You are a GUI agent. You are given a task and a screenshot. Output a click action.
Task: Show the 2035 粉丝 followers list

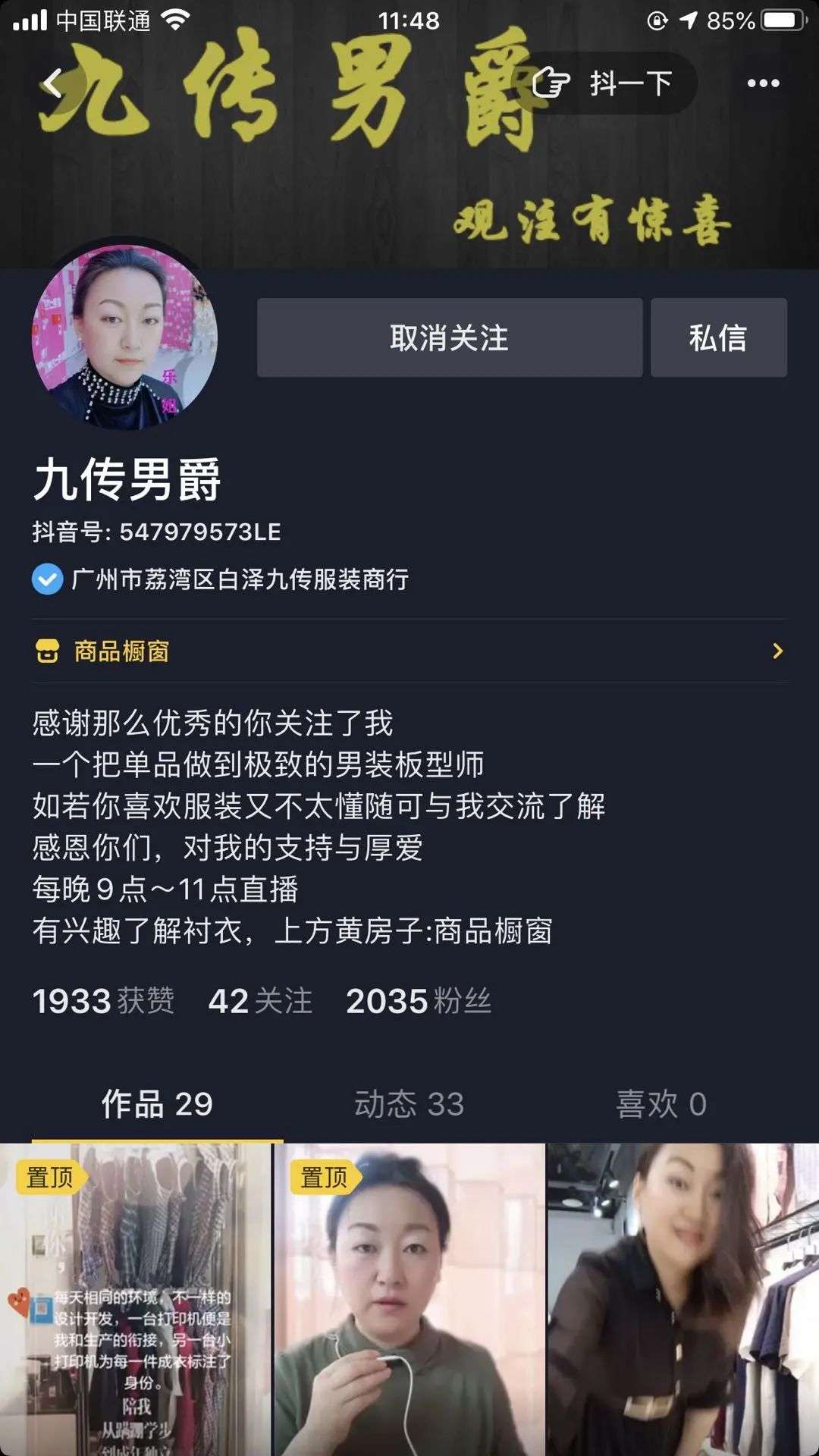[x=419, y=1001]
